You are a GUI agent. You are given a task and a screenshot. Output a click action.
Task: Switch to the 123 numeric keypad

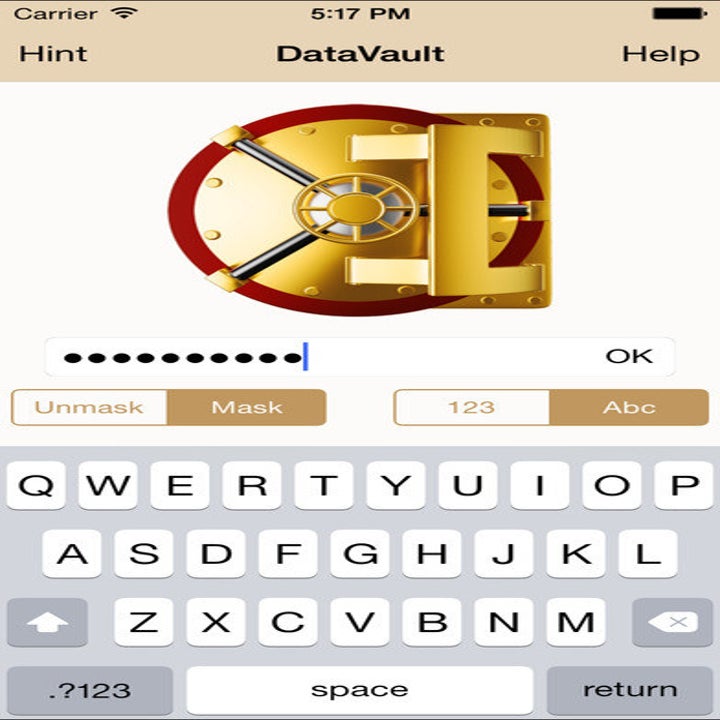point(472,408)
